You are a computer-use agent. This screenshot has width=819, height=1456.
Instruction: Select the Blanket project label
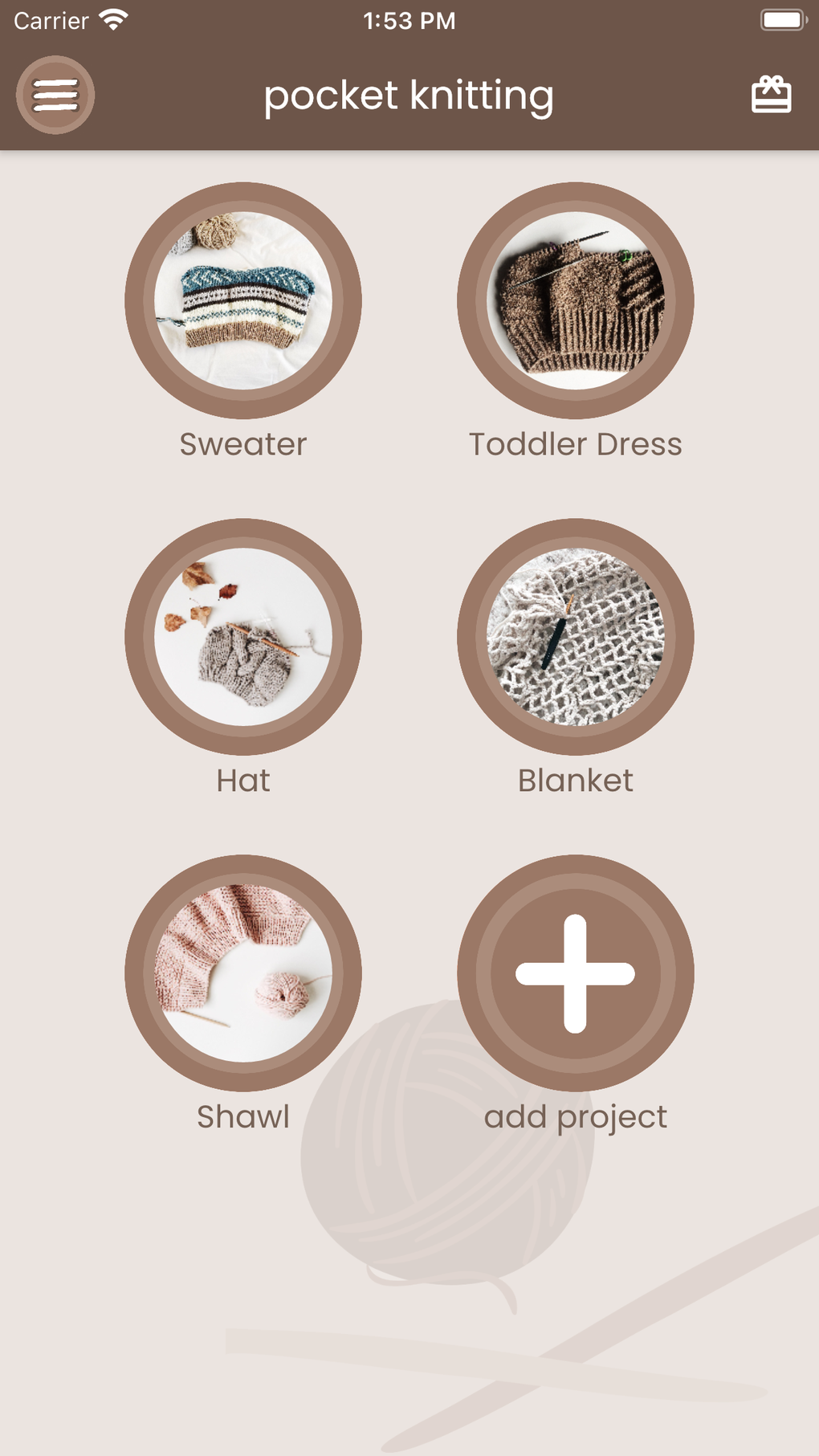[x=575, y=780]
